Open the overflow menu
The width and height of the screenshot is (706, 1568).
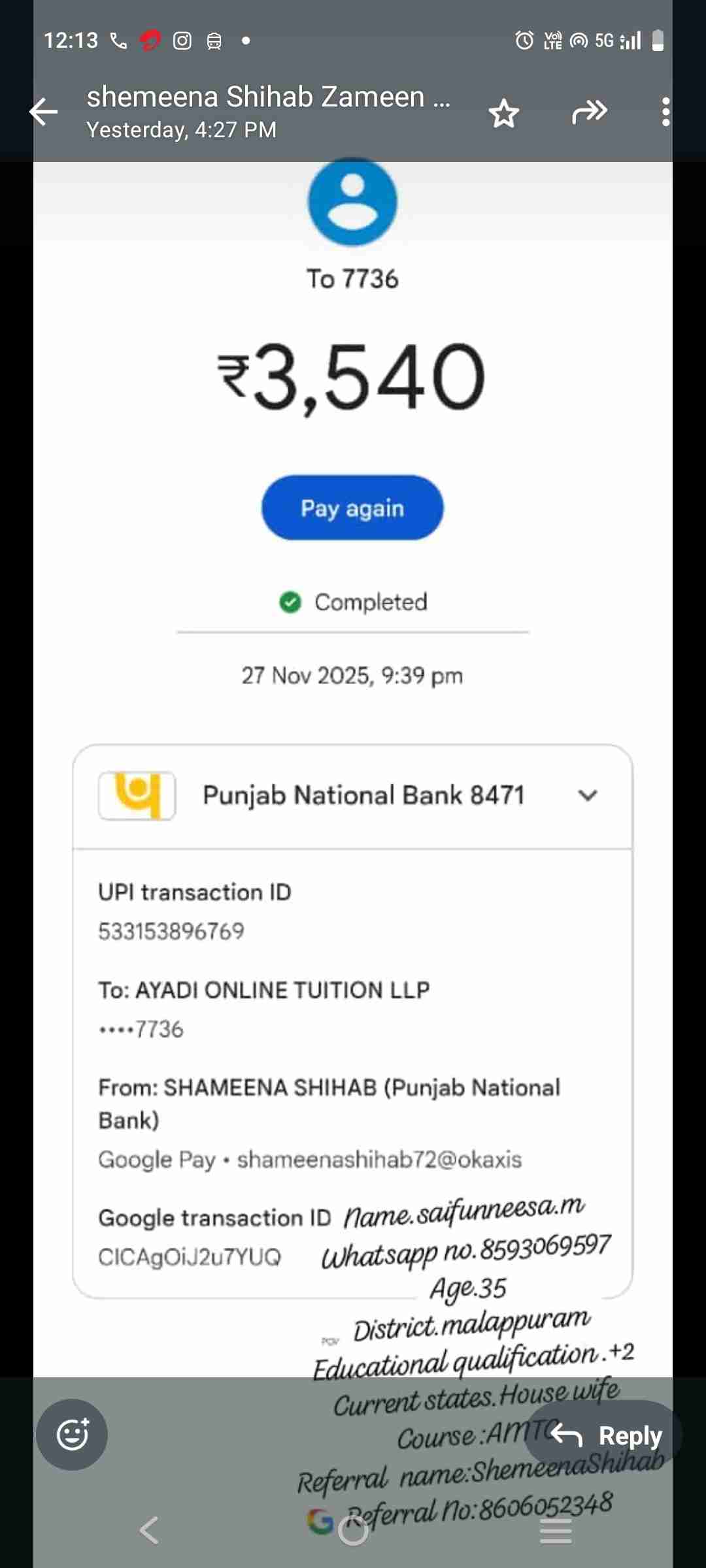coord(665,112)
